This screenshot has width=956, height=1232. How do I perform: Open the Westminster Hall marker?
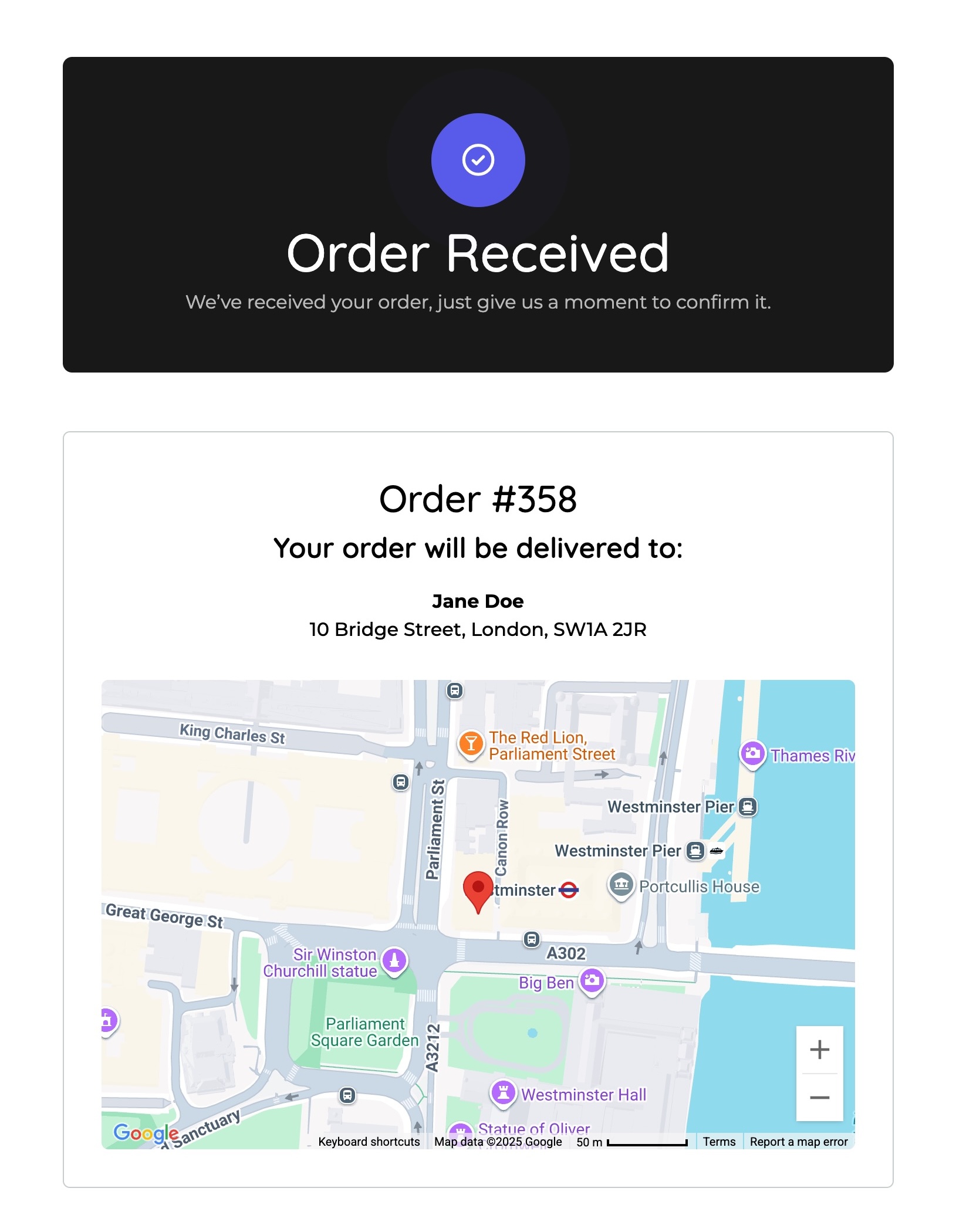(x=503, y=1092)
